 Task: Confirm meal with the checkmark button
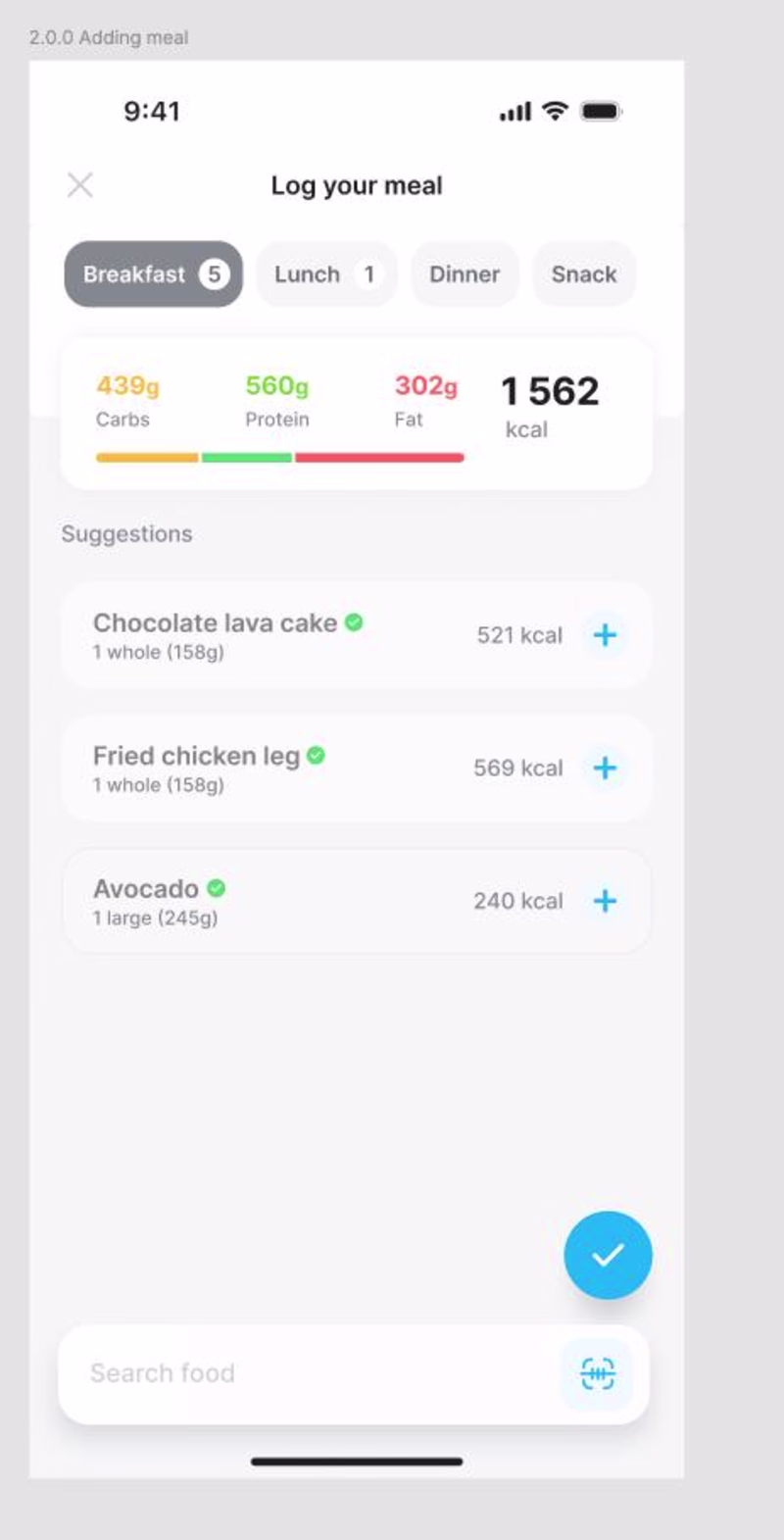608,1255
